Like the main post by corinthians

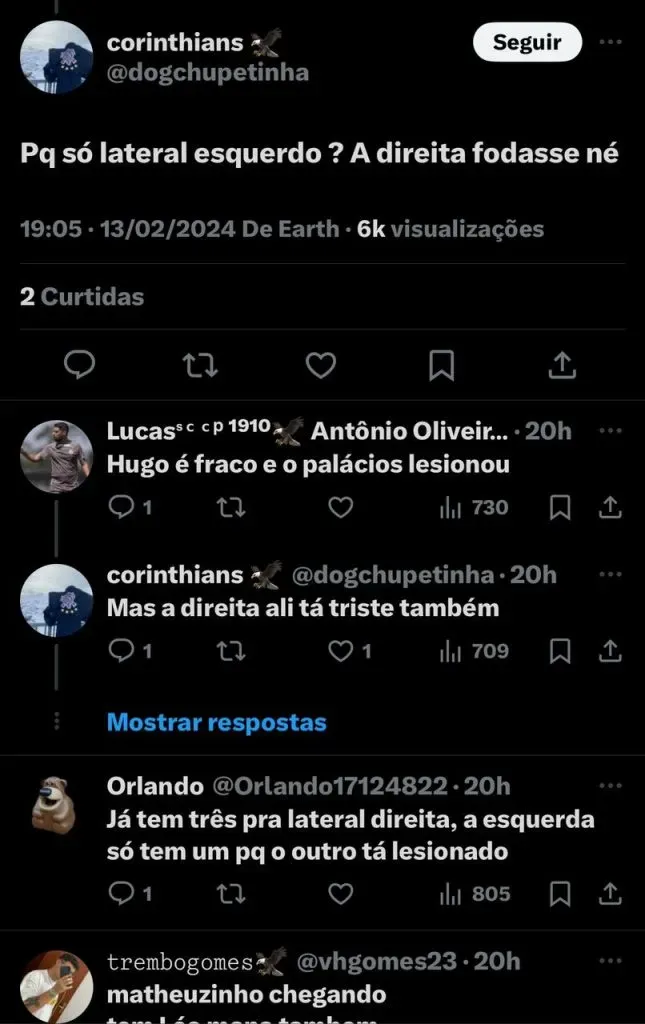tap(320, 365)
